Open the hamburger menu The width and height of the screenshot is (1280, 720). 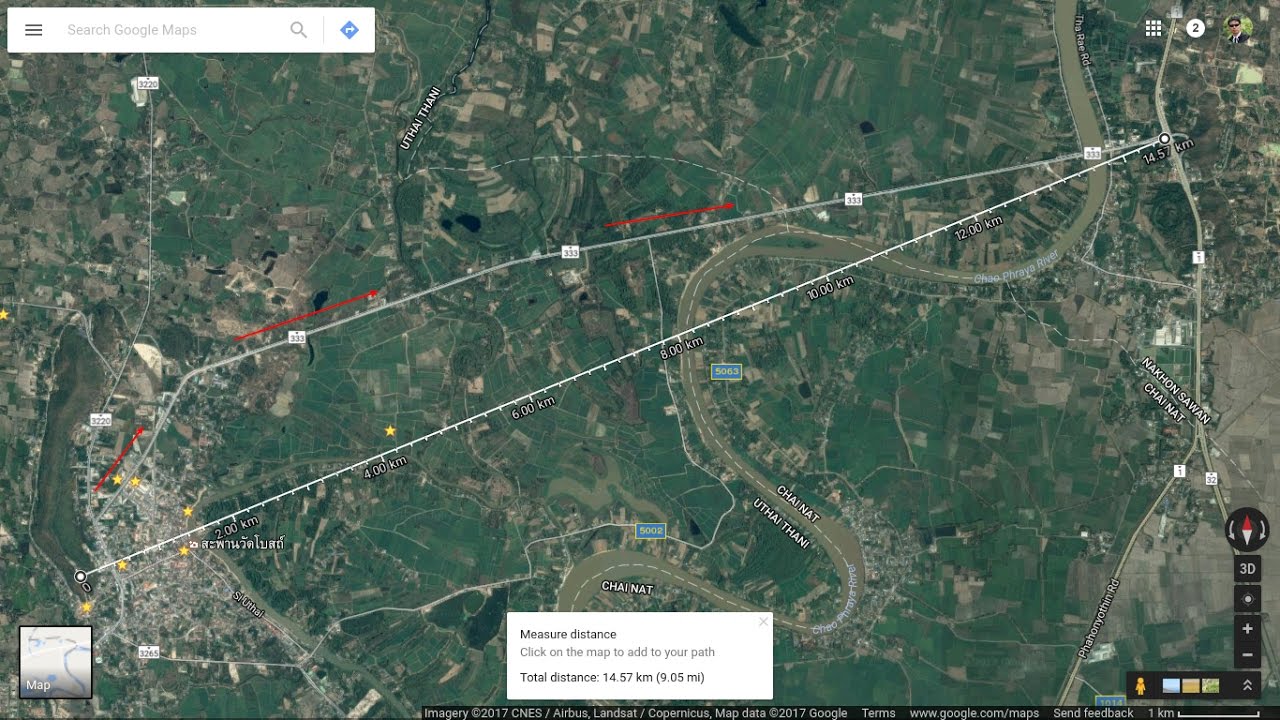[x=33, y=30]
